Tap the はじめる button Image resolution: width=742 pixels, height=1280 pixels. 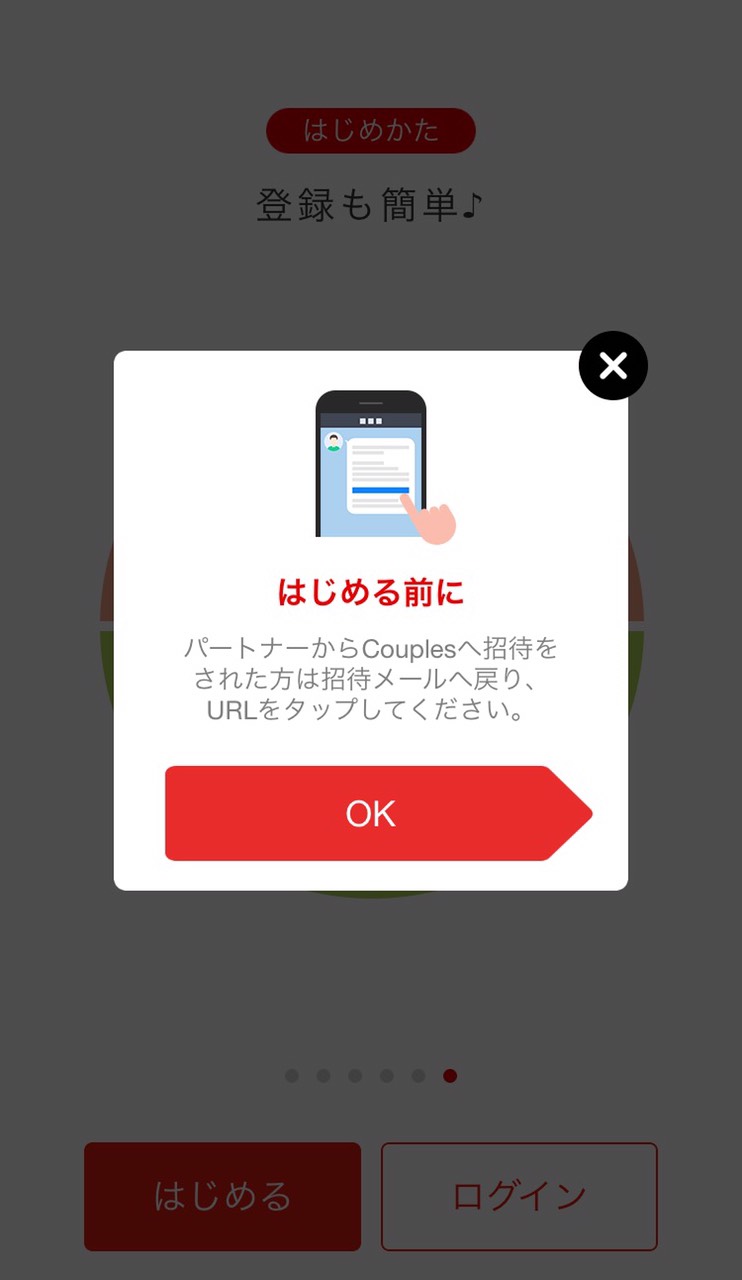(222, 1196)
